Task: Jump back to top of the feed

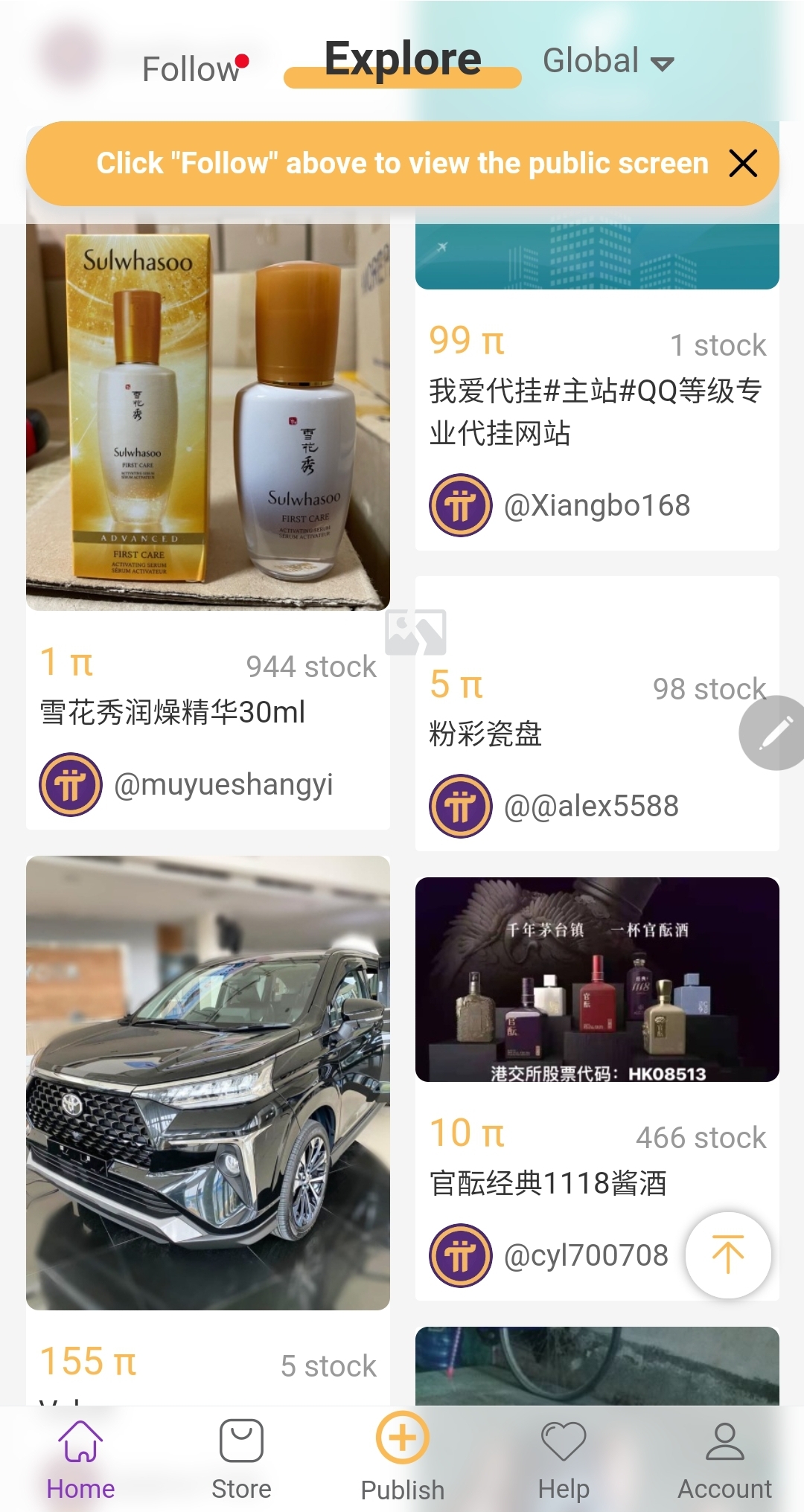Action: [x=727, y=1255]
